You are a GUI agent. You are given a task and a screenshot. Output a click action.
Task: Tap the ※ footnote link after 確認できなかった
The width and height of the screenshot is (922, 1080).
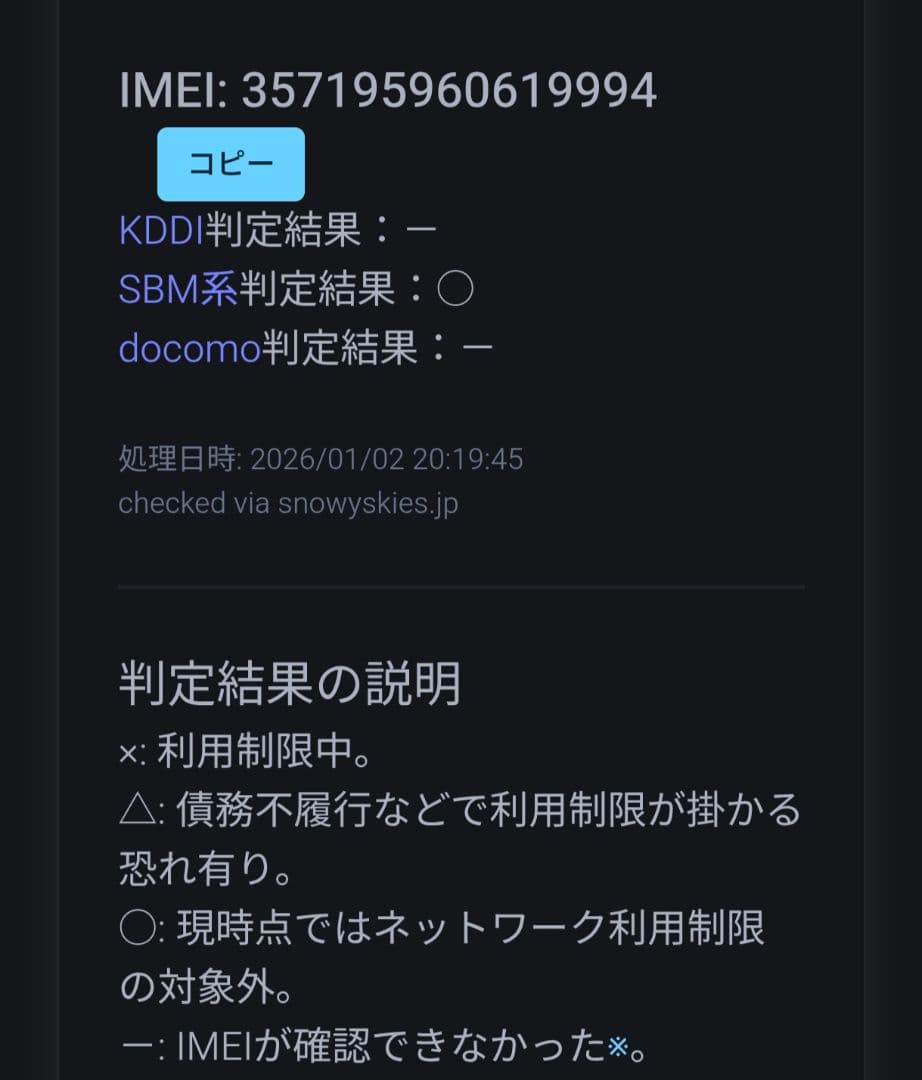pyautogui.click(x=619, y=1047)
